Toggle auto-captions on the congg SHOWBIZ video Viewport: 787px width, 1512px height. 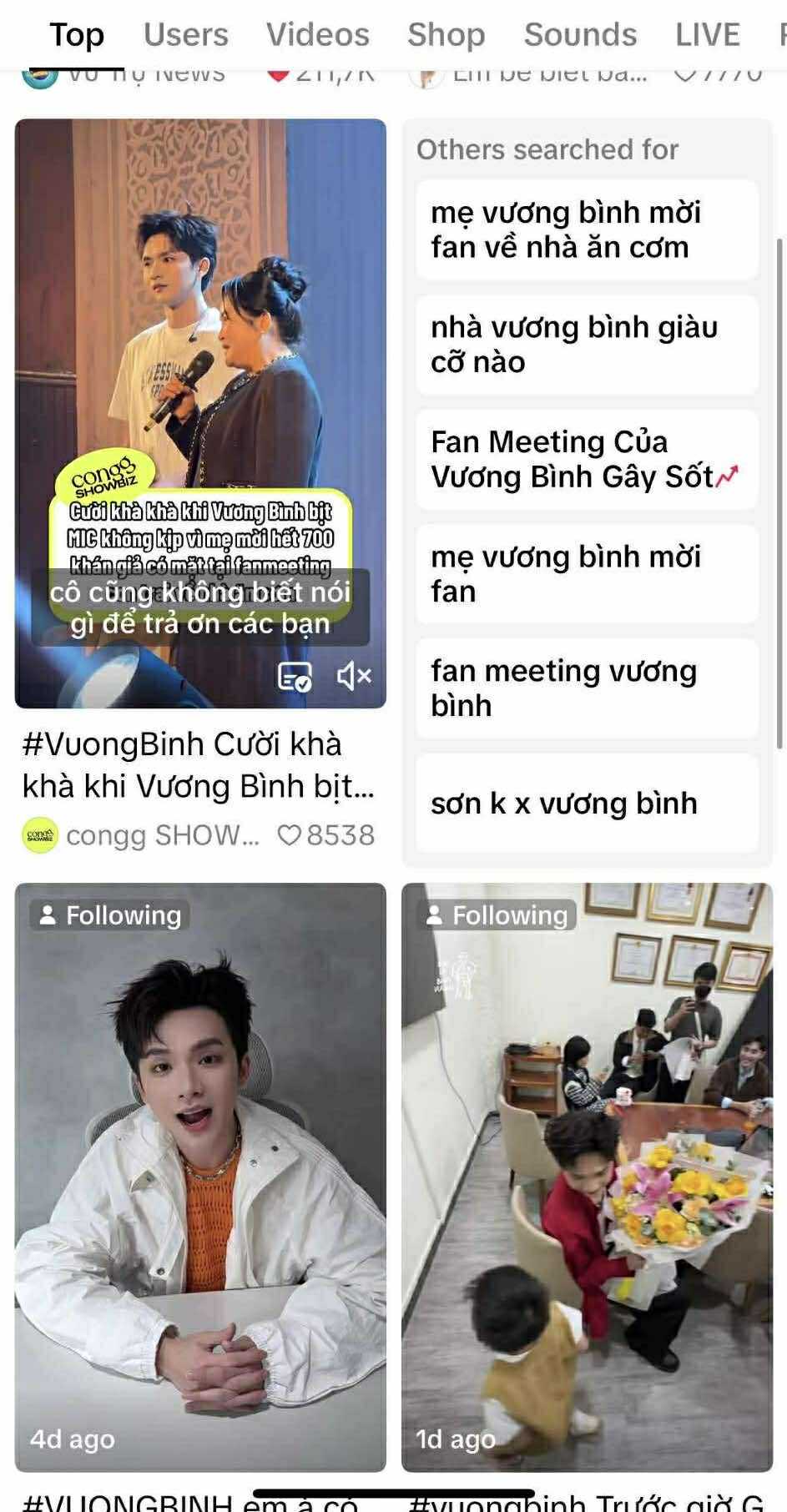point(296,678)
